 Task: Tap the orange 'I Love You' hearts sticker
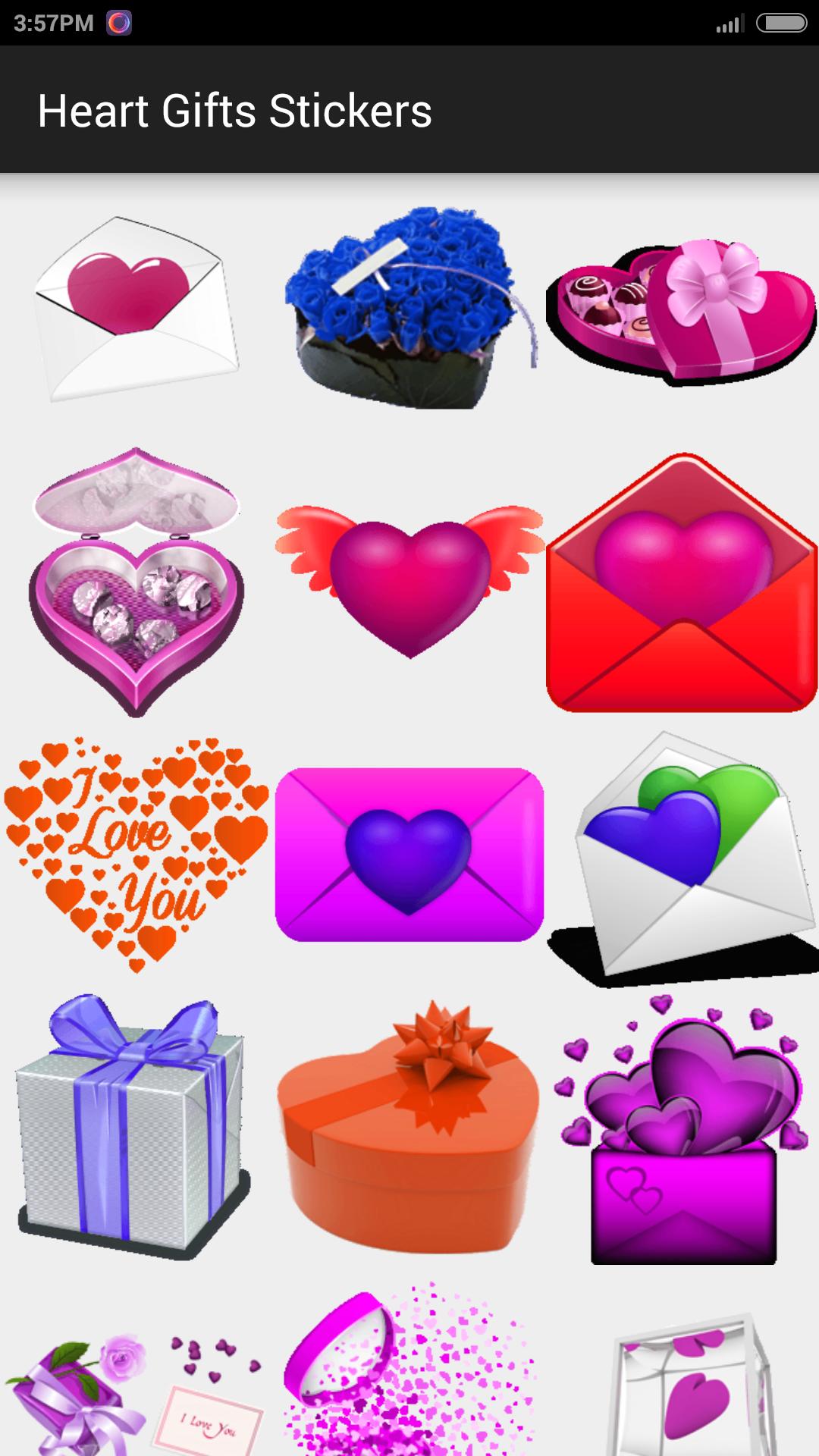[136, 855]
